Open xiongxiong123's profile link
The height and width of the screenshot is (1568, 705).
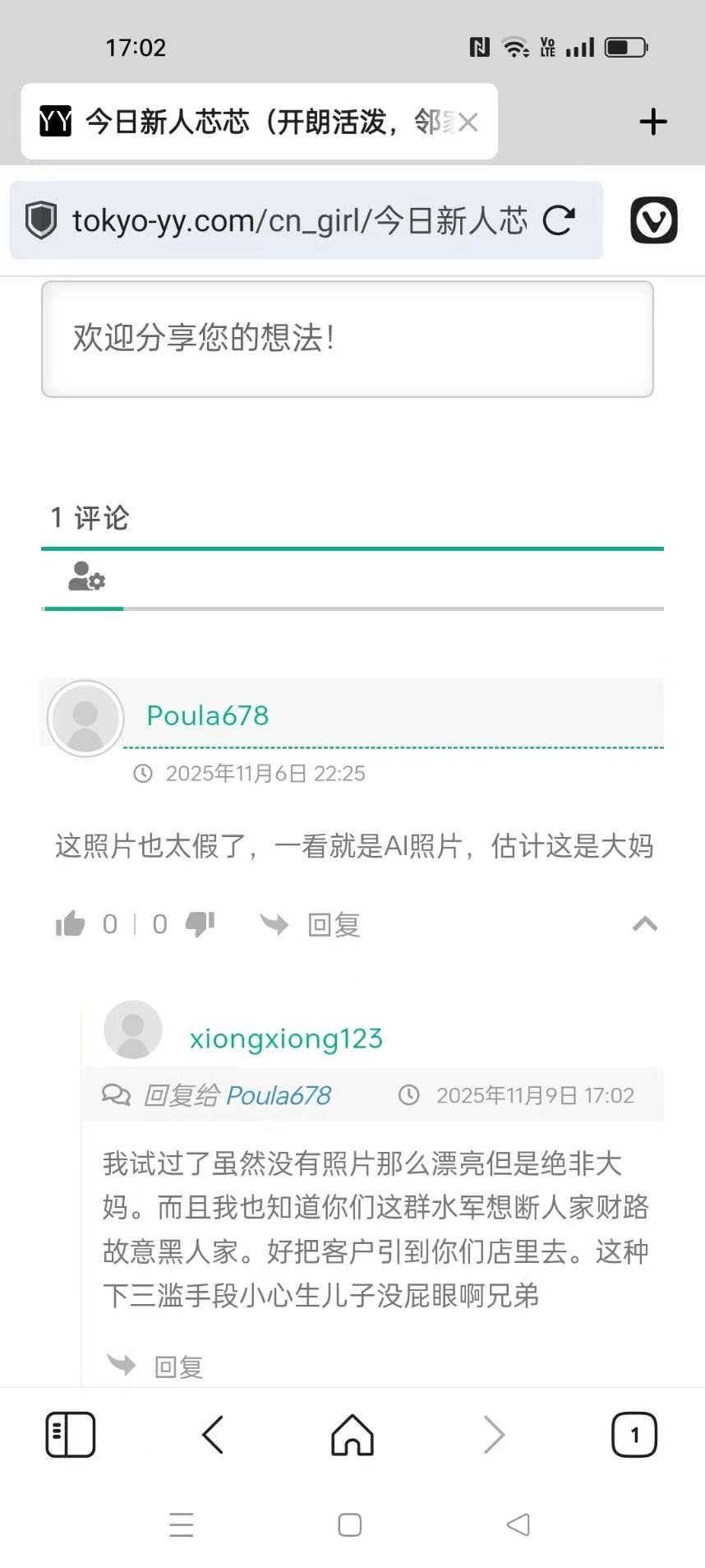pos(286,1038)
